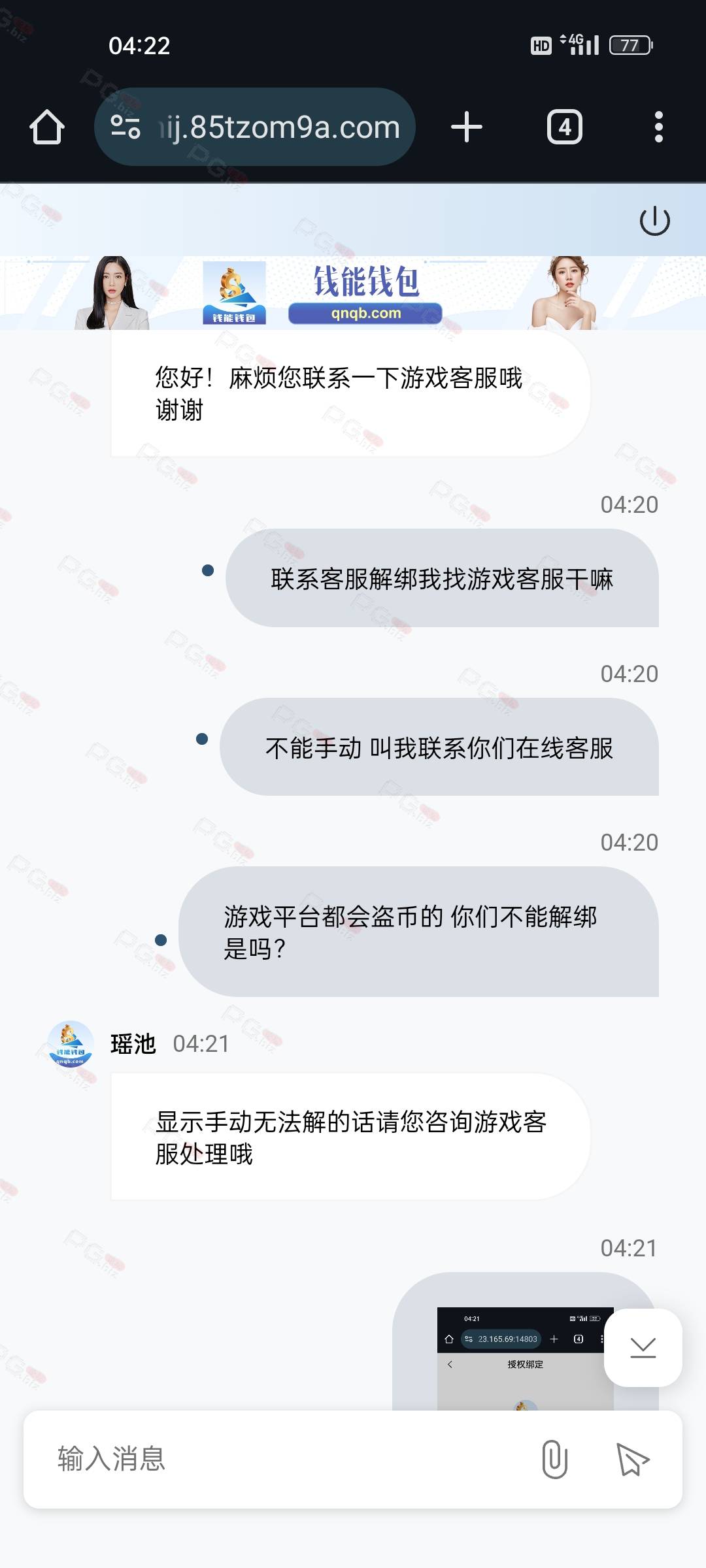706x1568 pixels.
Task: Focus the 输入消息 message field
Action: (x=288, y=1459)
